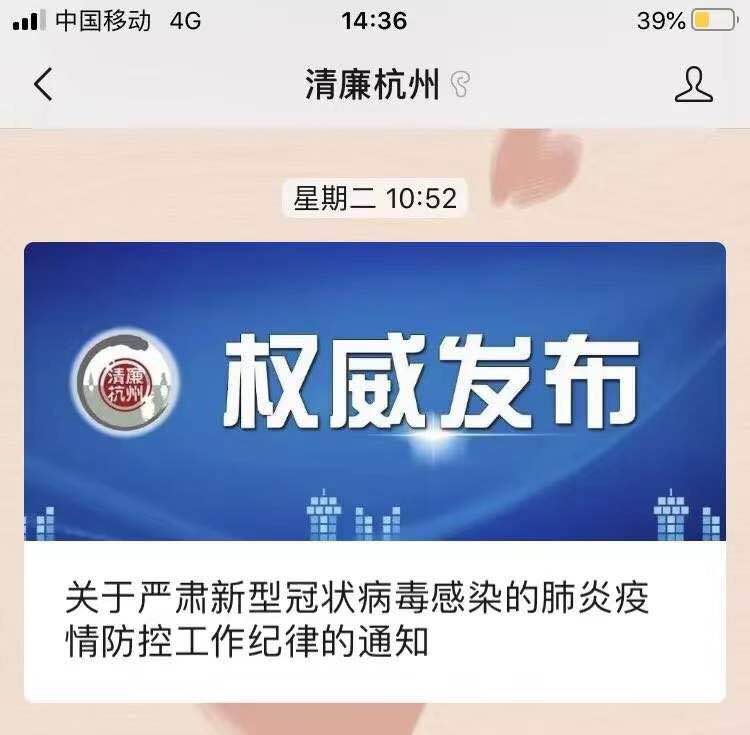Go back from the 清廉杭州 chat
This screenshot has height=735, width=750.
pos(42,85)
